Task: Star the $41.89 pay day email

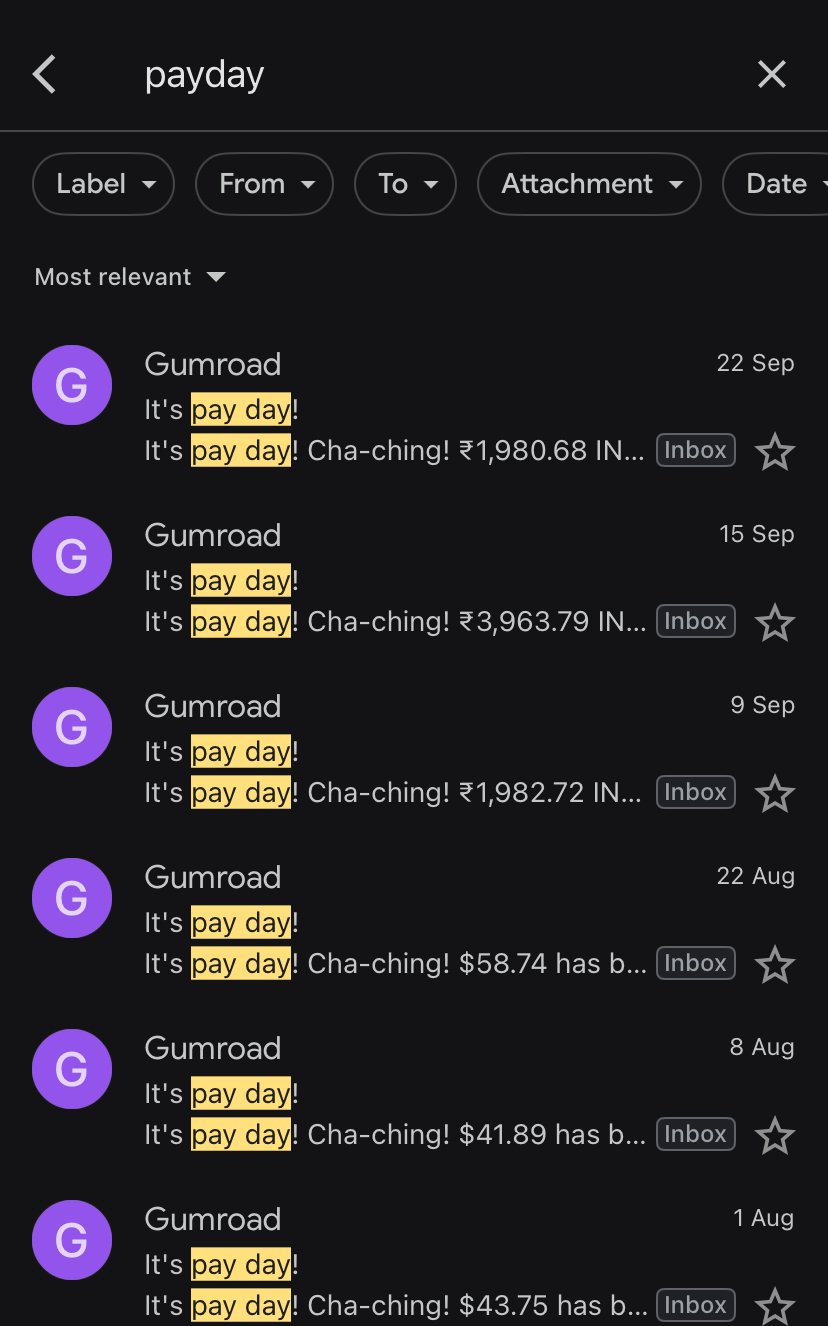Action: 774,1136
